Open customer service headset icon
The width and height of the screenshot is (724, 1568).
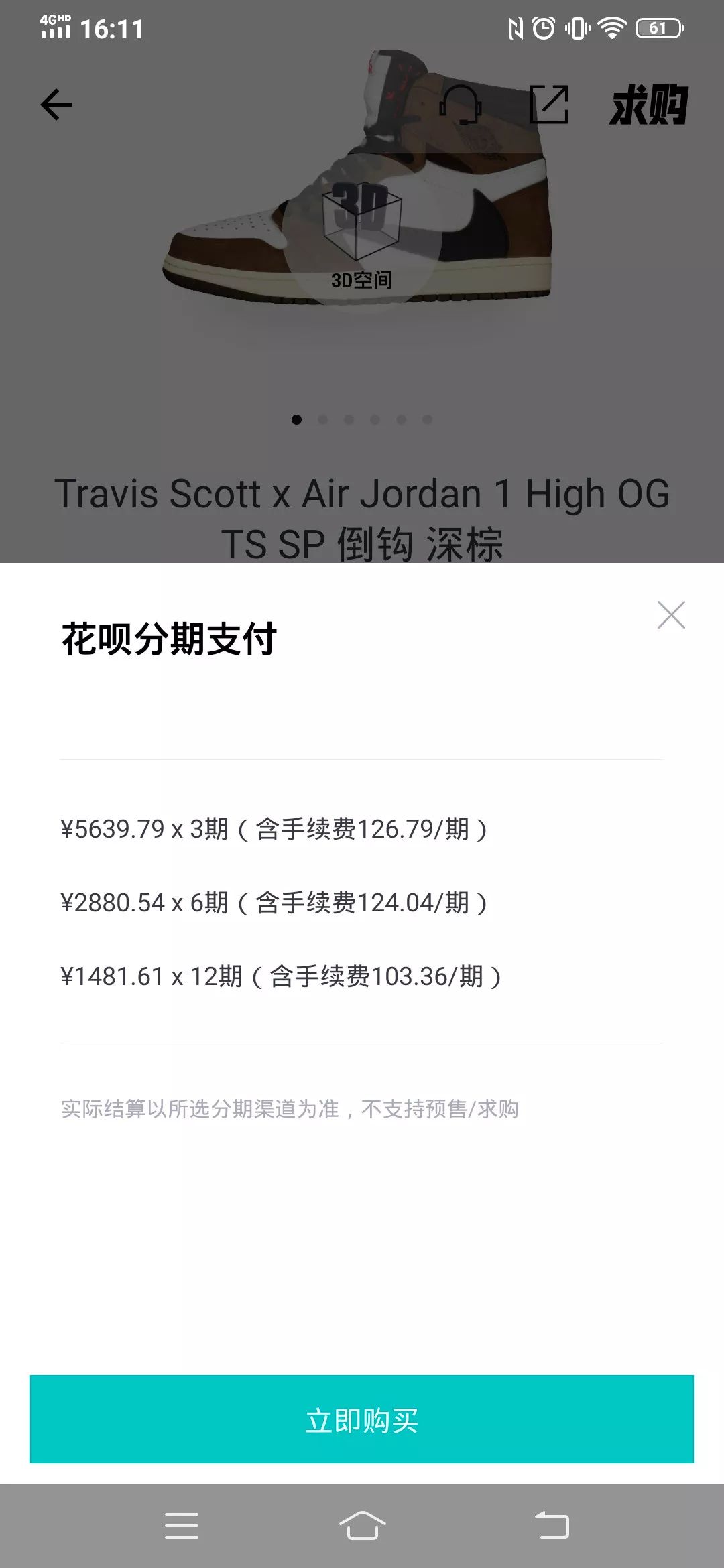tap(461, 105)
